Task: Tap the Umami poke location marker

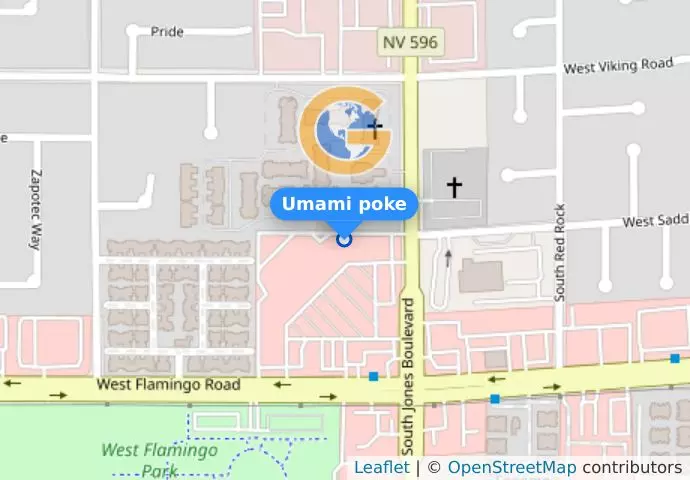Action: pyautogui.click(x=344, y=239)
